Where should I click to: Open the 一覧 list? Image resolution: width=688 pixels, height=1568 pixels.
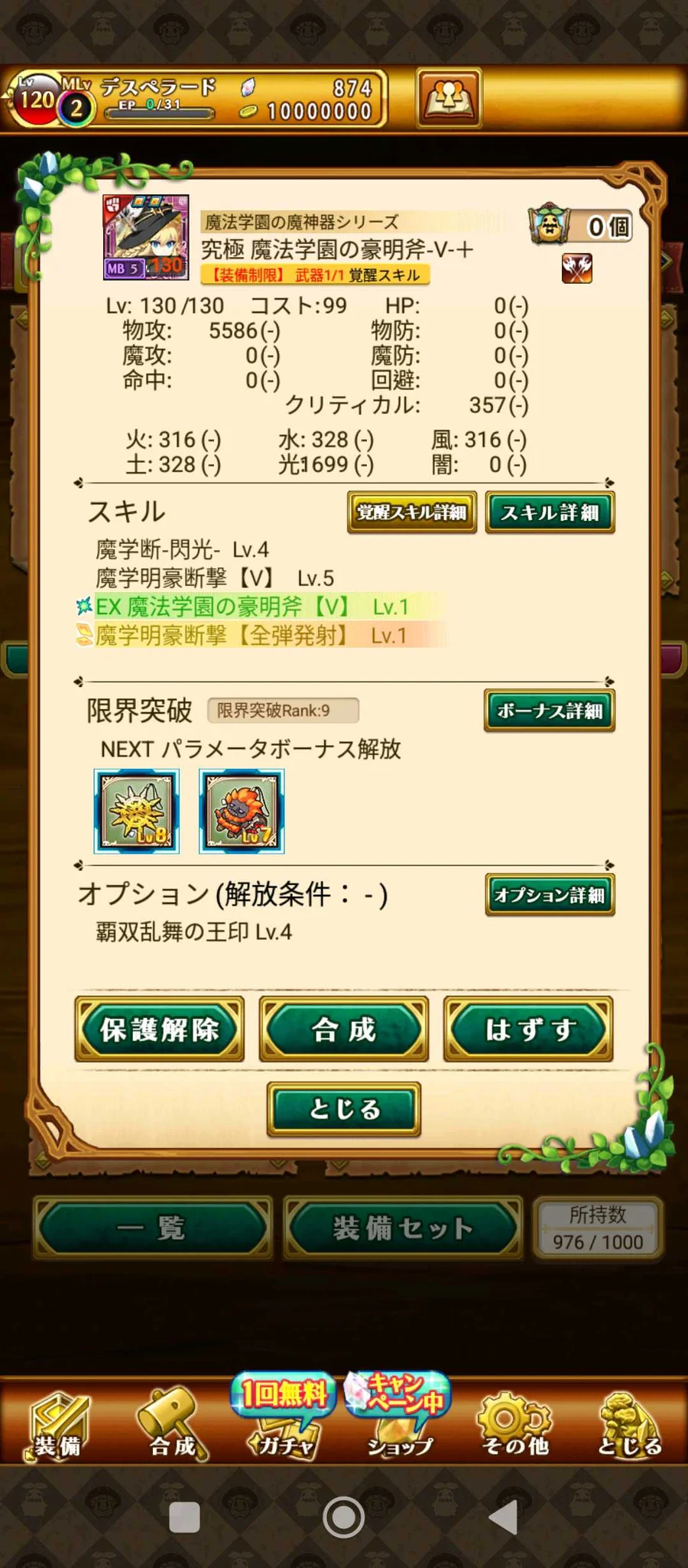(152, 1228)
